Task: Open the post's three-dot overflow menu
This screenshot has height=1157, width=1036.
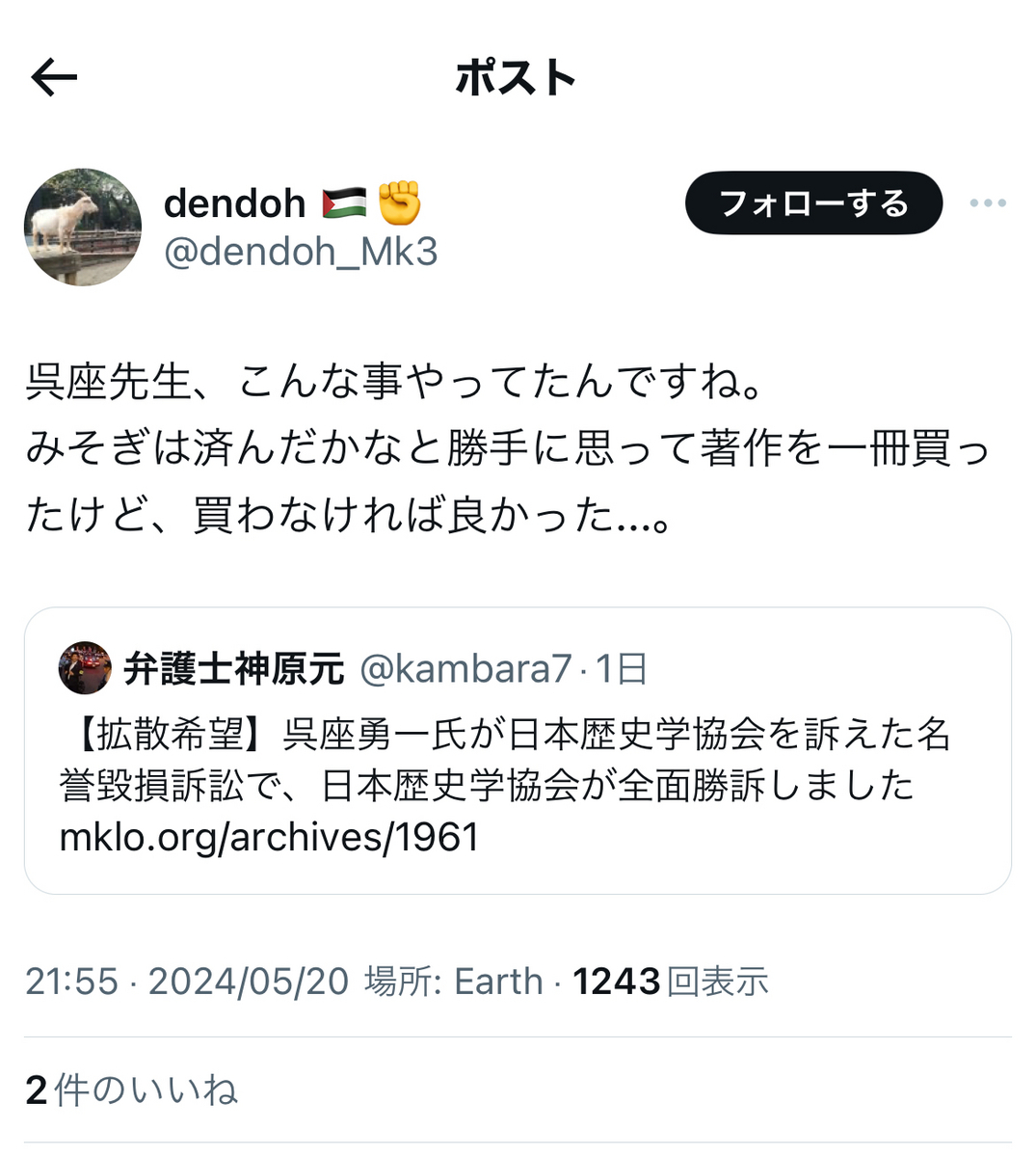Action: [988, 203]
